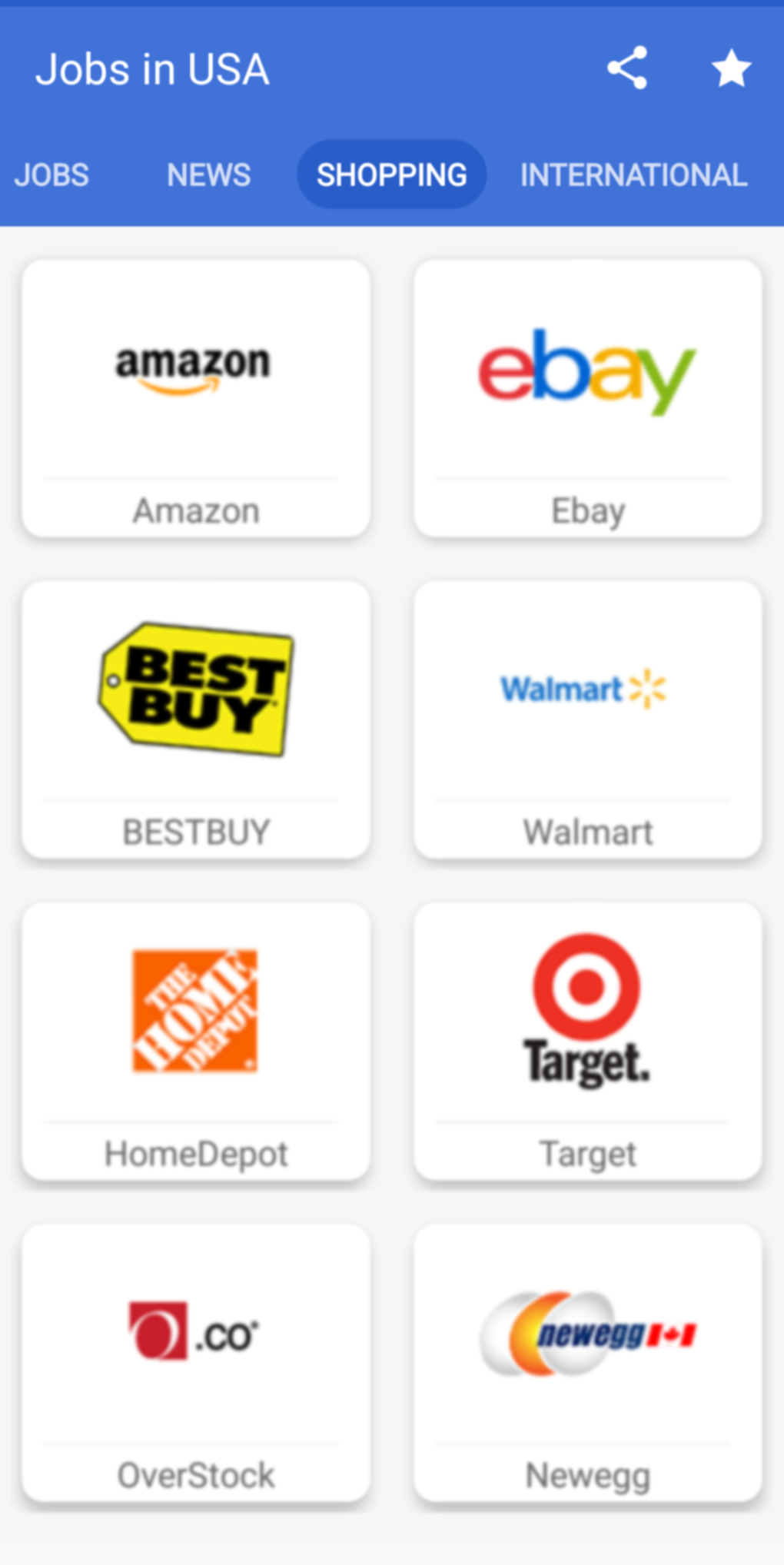Go to the International tab
This screenshot has width=784, height=1565.
click(x=633, y=174)
